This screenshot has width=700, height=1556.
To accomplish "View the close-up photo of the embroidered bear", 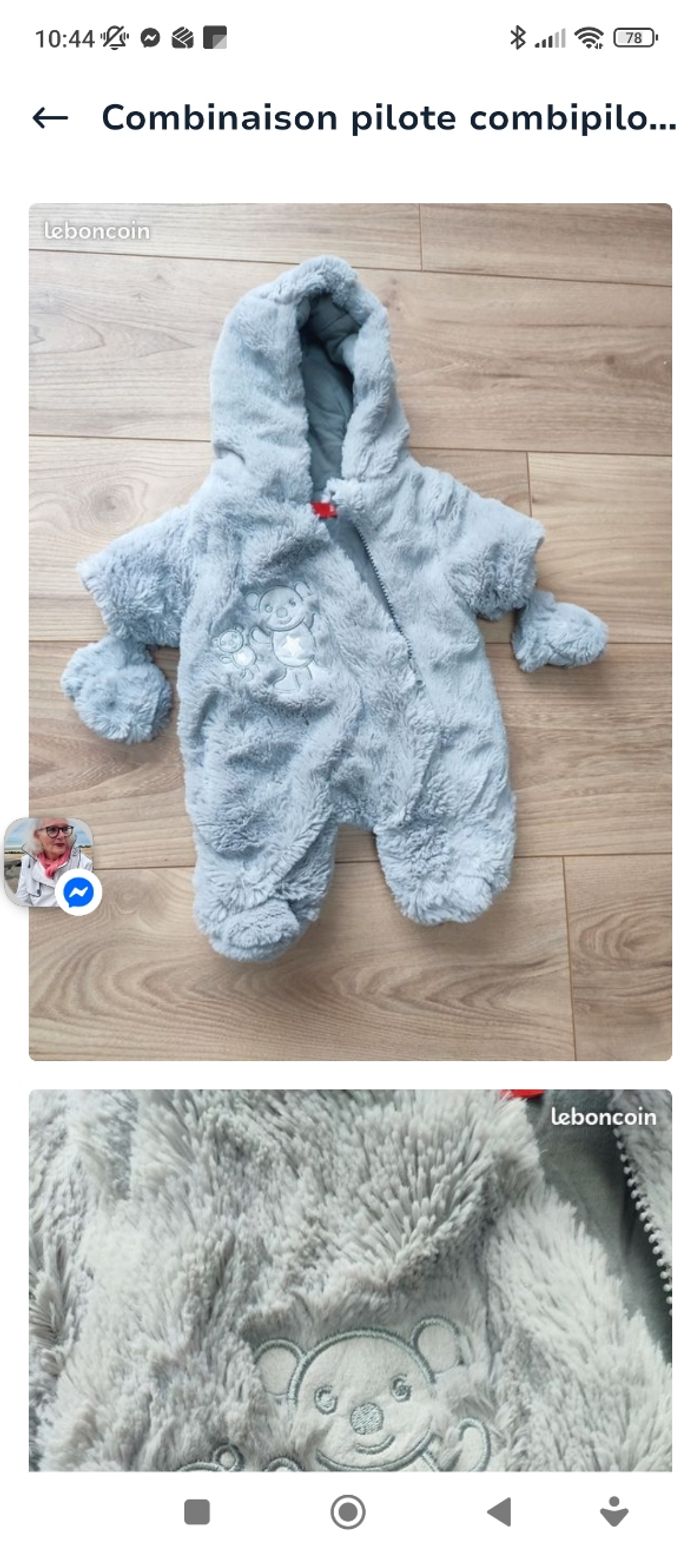I will [x=350, y=1280].
